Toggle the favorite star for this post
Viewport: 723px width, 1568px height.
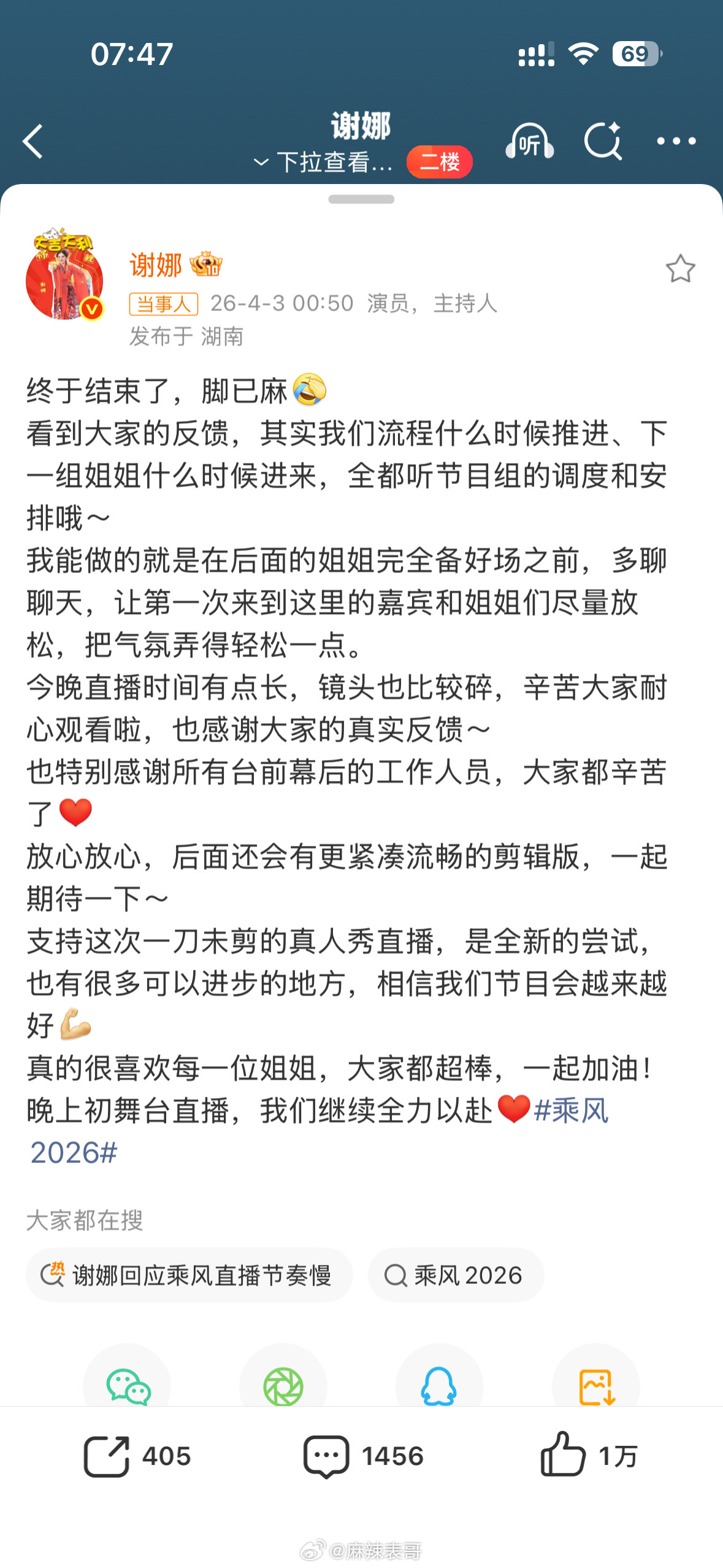pyautogui.click(x=681, y=268)
